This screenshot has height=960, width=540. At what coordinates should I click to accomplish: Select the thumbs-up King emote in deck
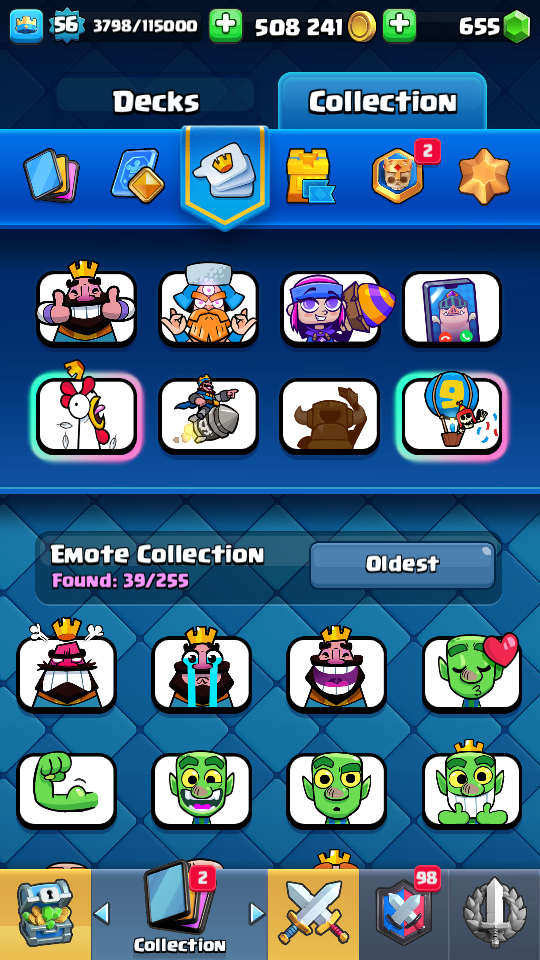tap(86, 304)
